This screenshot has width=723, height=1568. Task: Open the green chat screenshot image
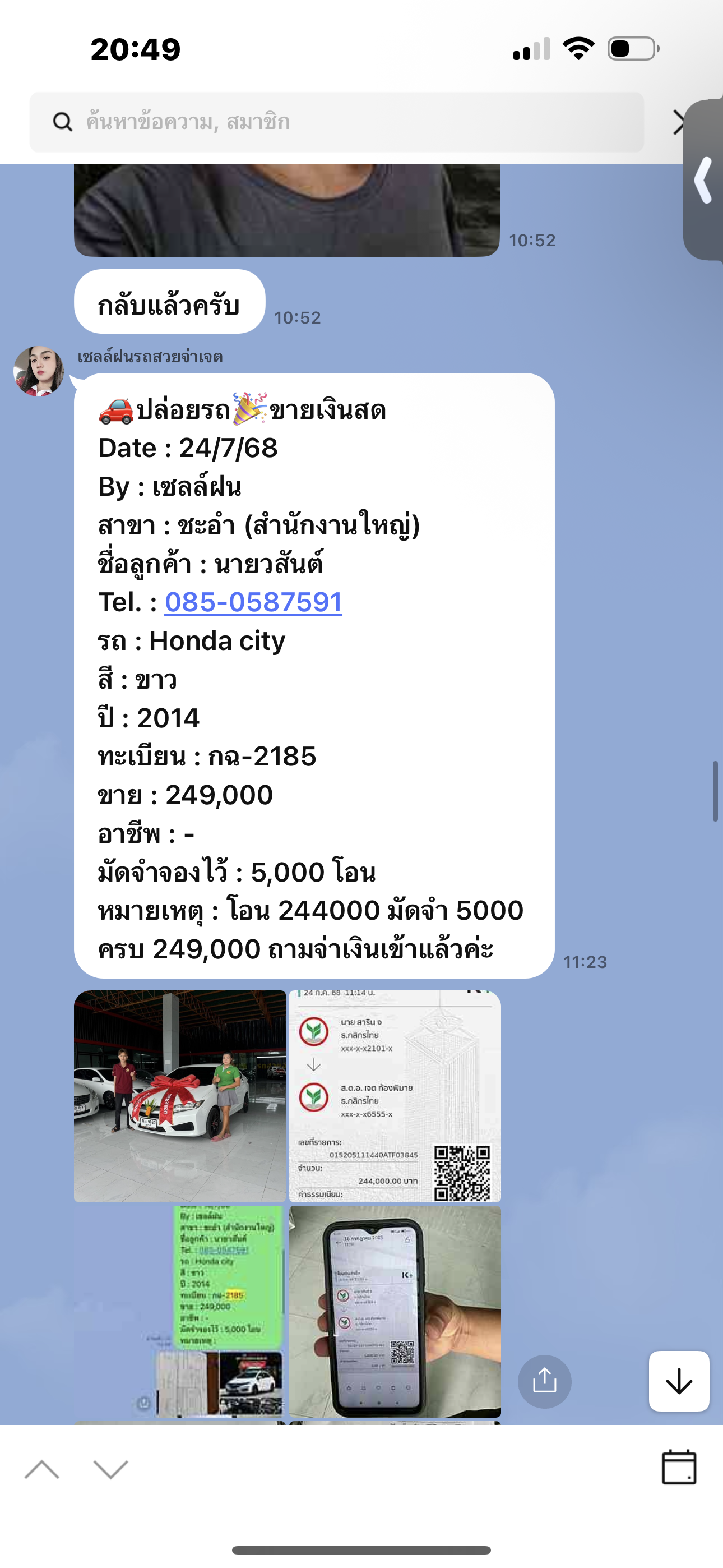click(179, 1311)
